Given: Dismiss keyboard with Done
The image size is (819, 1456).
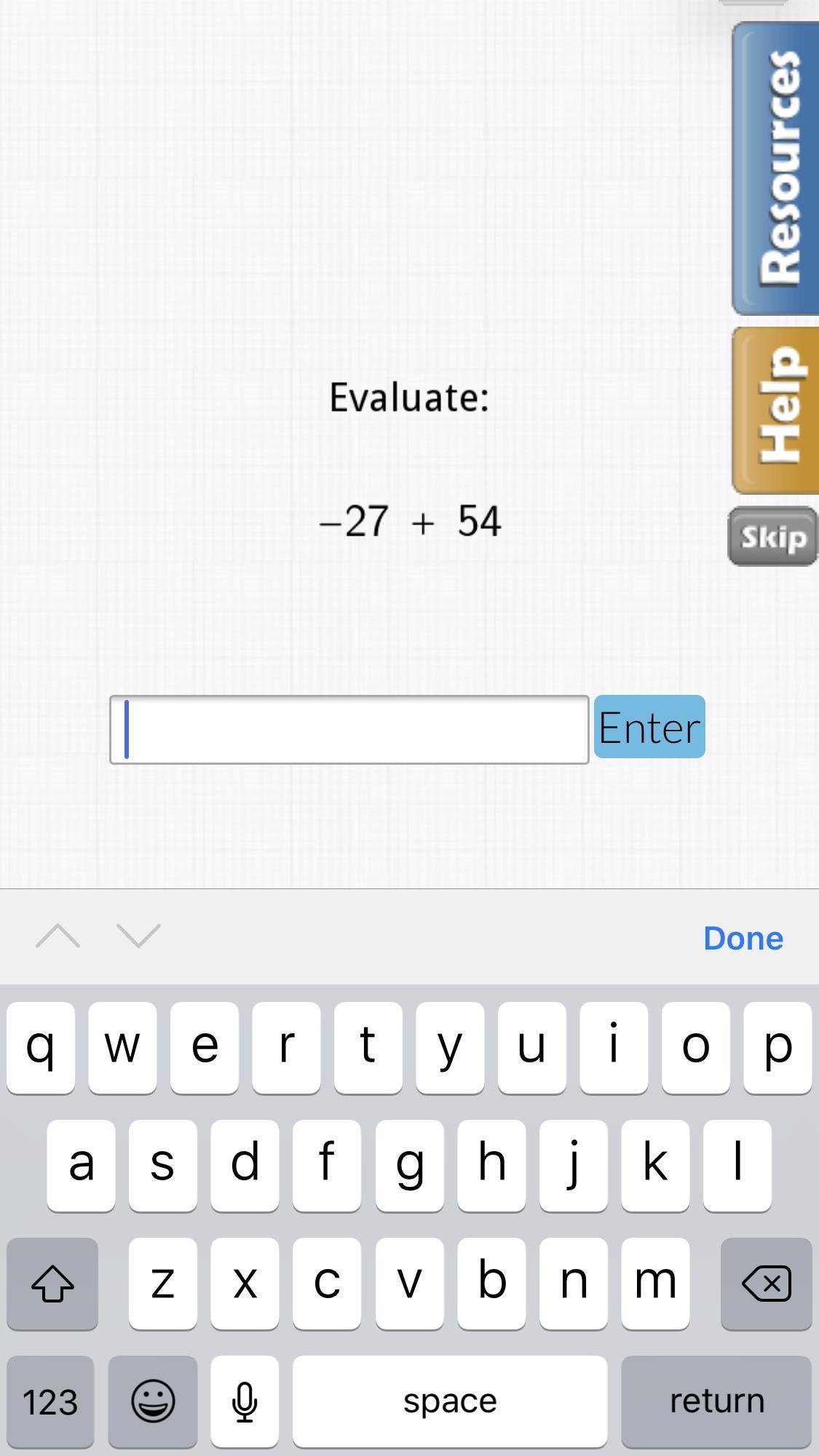Looking at the screenshot, I should 743,938.
